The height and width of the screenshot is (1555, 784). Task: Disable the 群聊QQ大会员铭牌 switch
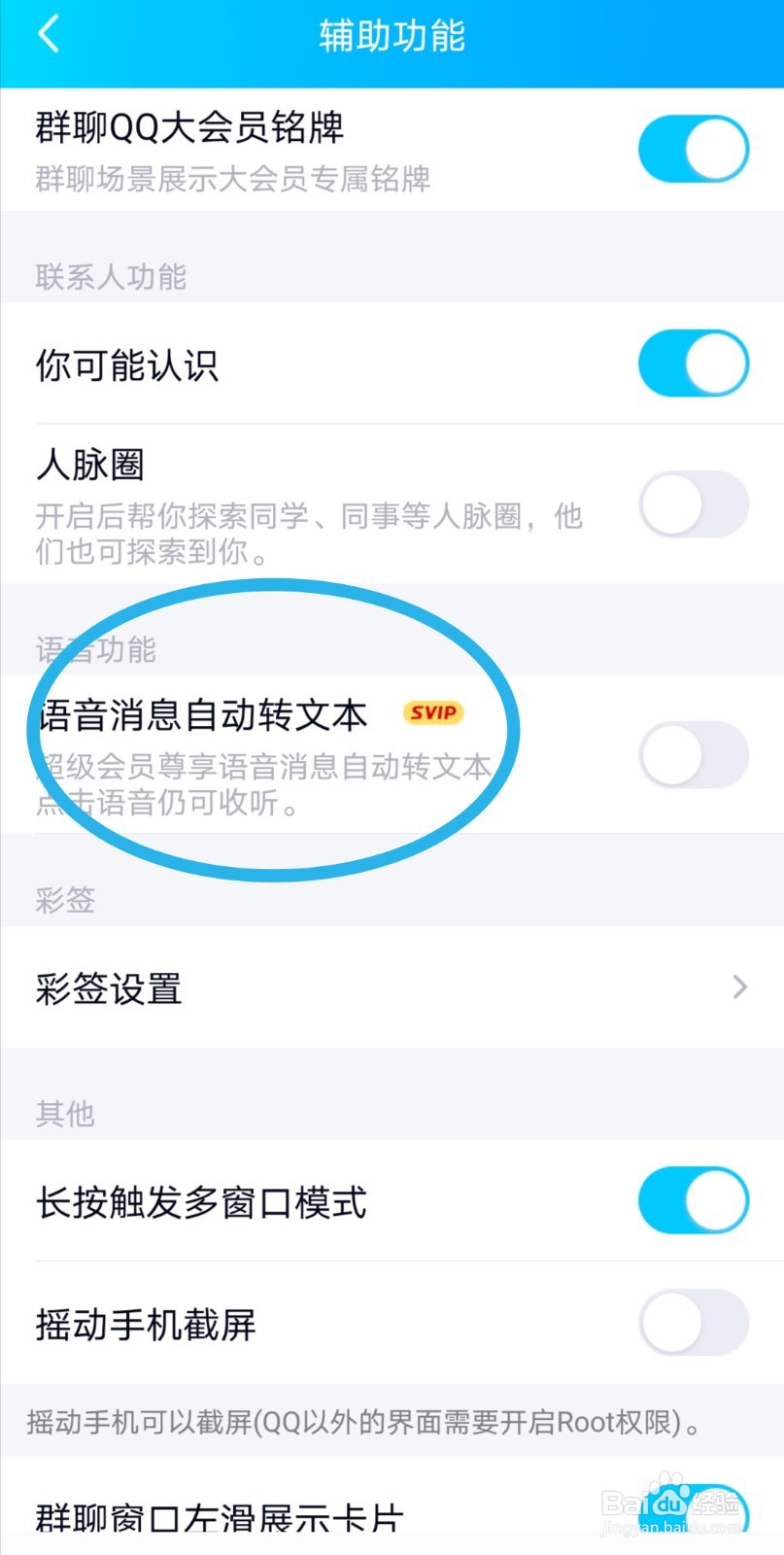coord(693,148)
